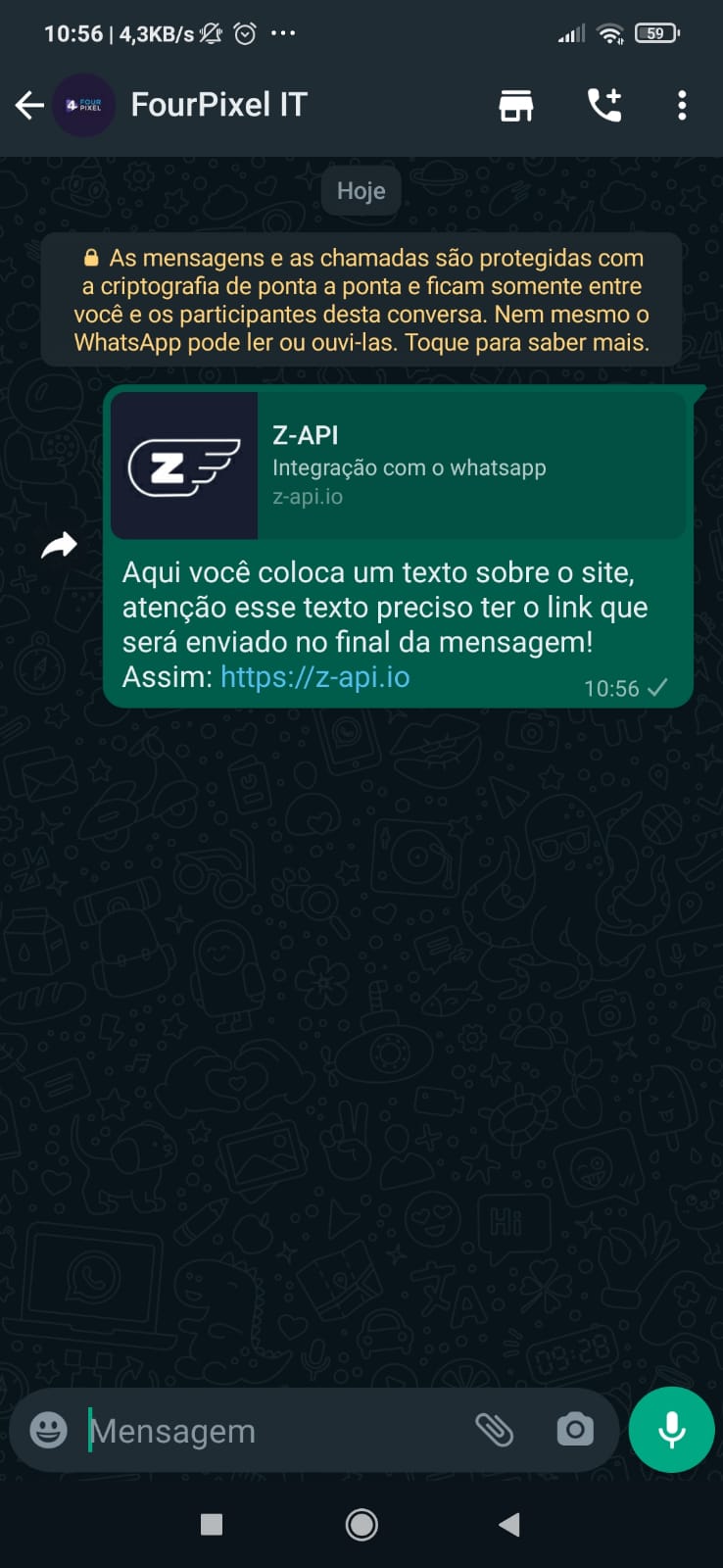The width and height of the screenshot is (723, 1568).
Task: Open the link https://z-api.io in the message
Action: pos(313,676)
